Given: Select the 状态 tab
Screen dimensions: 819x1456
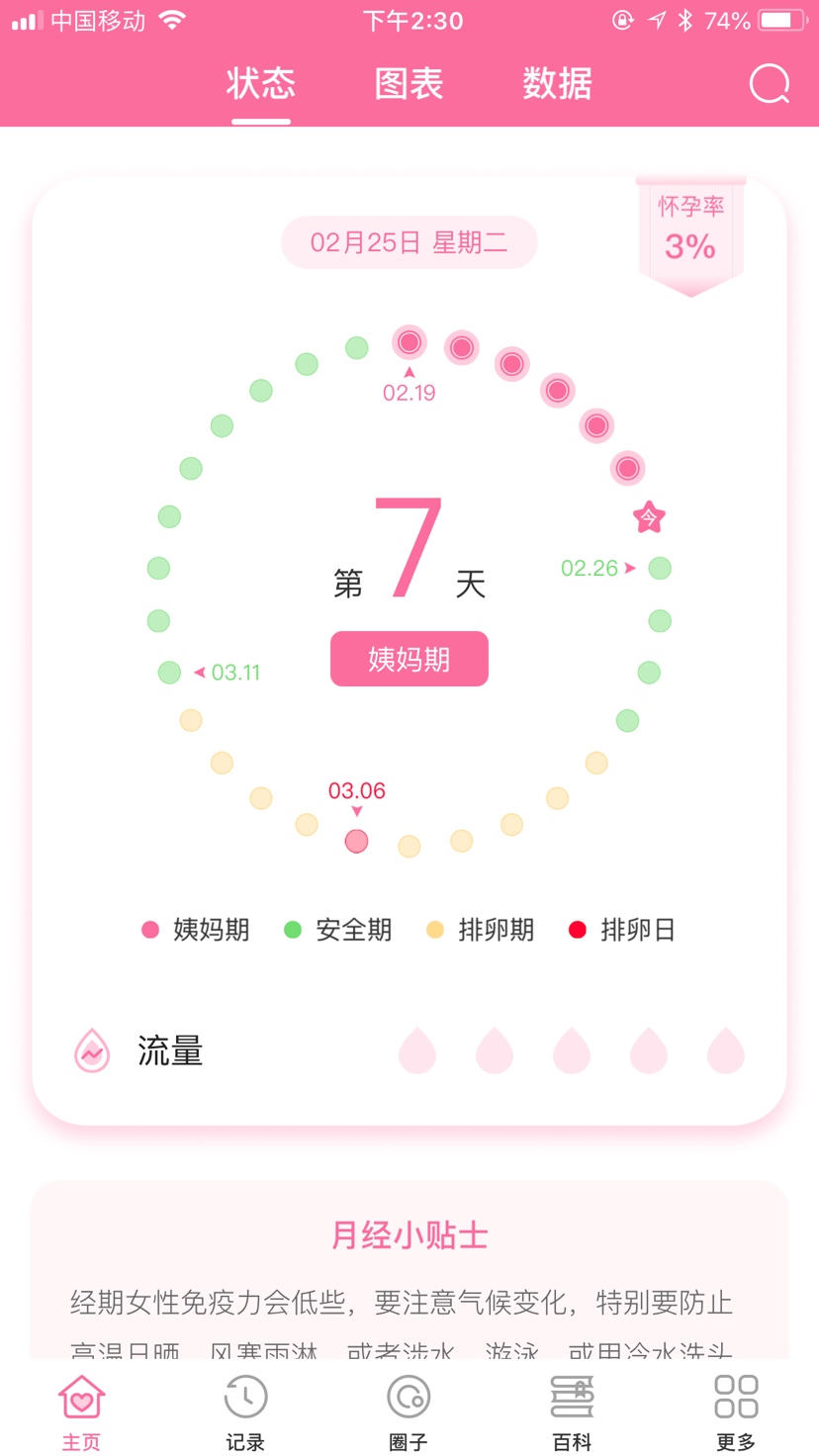Looking at the screenshot, I should pos(261,84).
